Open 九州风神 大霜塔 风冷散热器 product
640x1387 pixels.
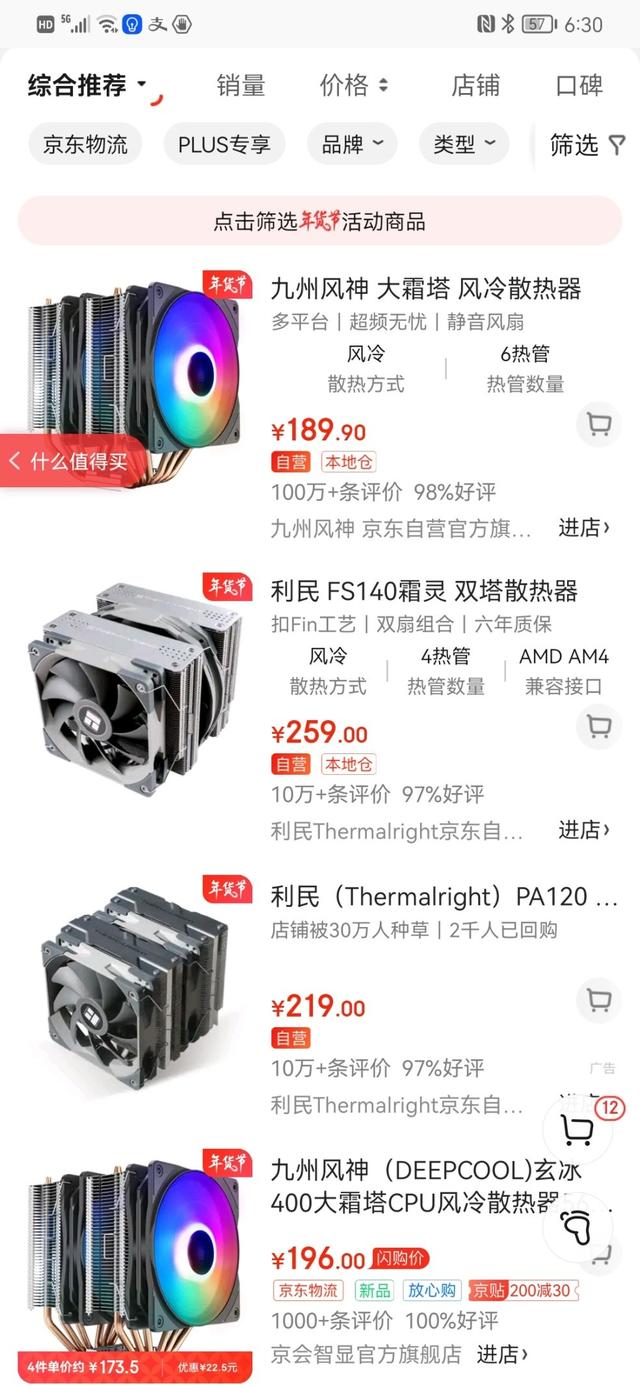[x=425, y=290]
